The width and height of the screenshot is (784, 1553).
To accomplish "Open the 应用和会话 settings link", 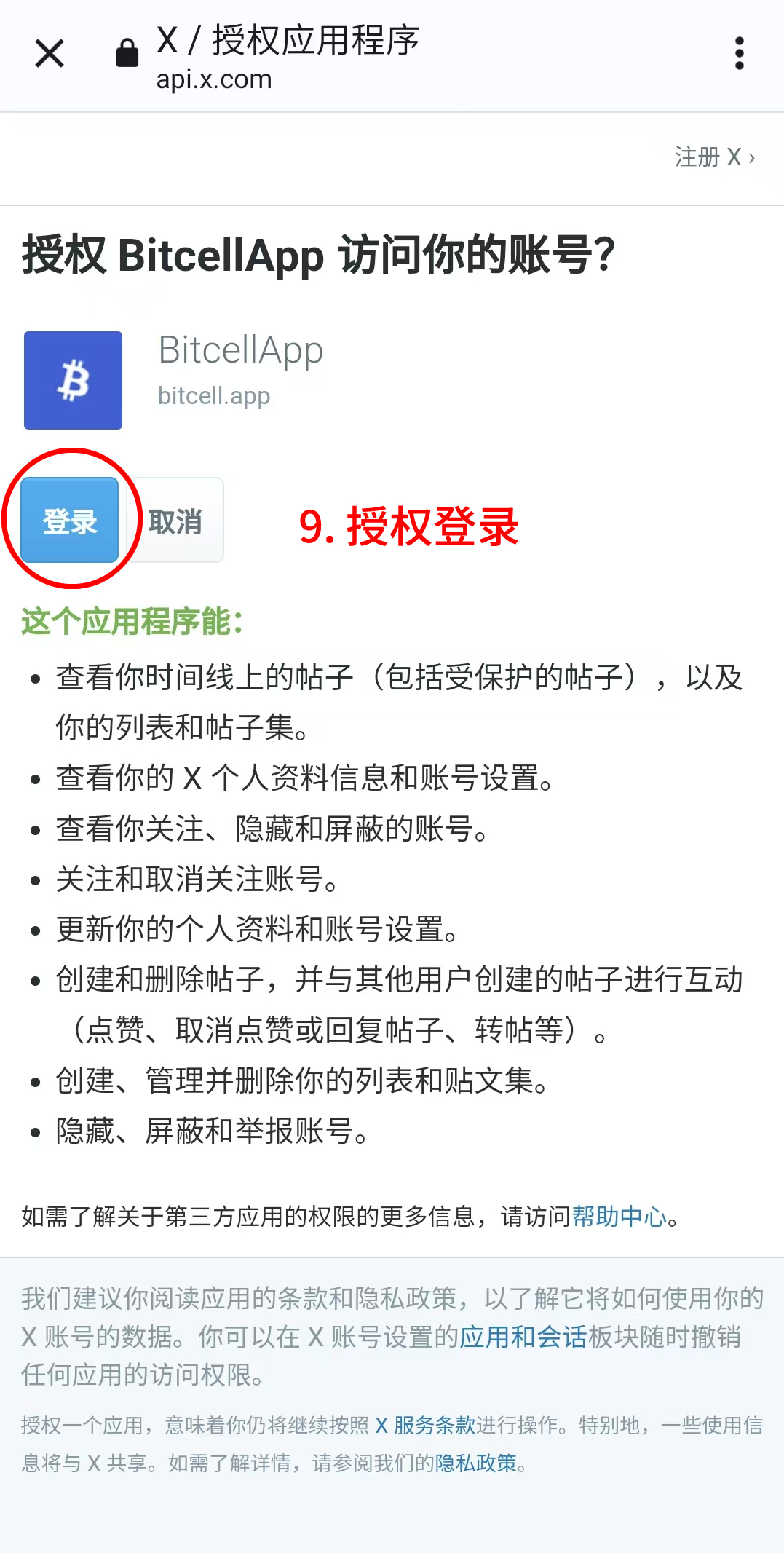I will [x=523, y=1337].
